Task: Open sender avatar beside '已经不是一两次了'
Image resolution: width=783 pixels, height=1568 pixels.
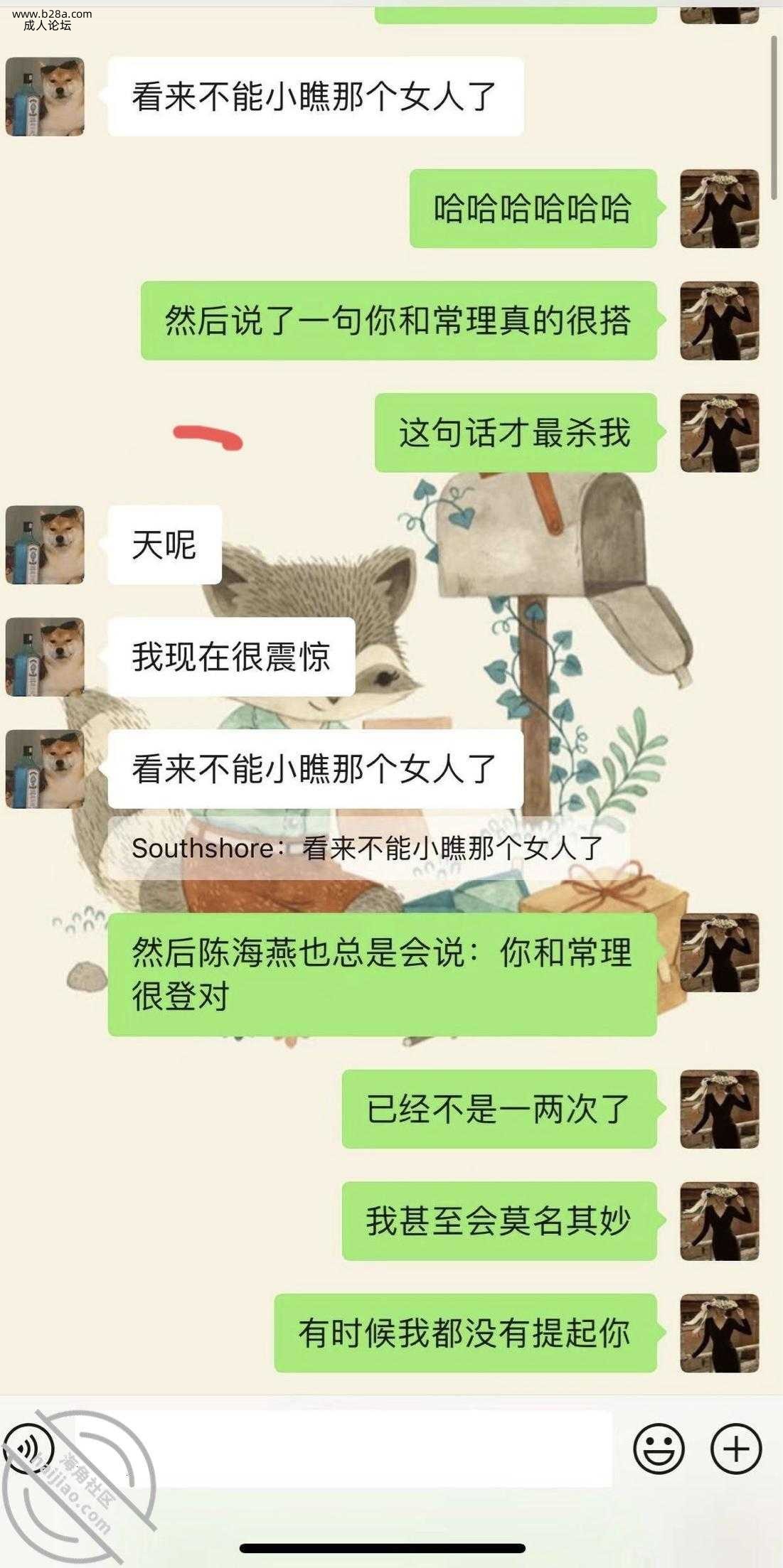Action: pyautogui.click(x=719, y=1109)
